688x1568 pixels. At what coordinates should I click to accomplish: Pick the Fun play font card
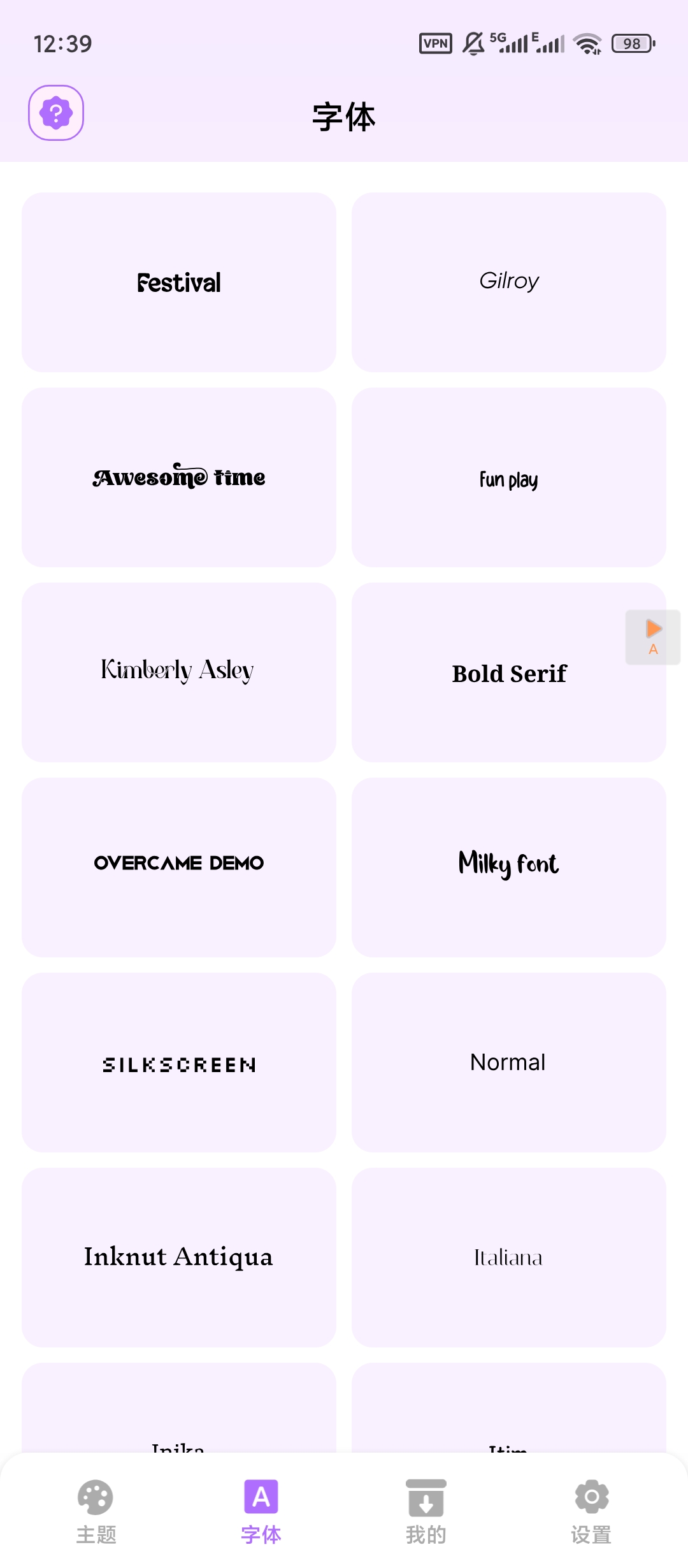509,477
